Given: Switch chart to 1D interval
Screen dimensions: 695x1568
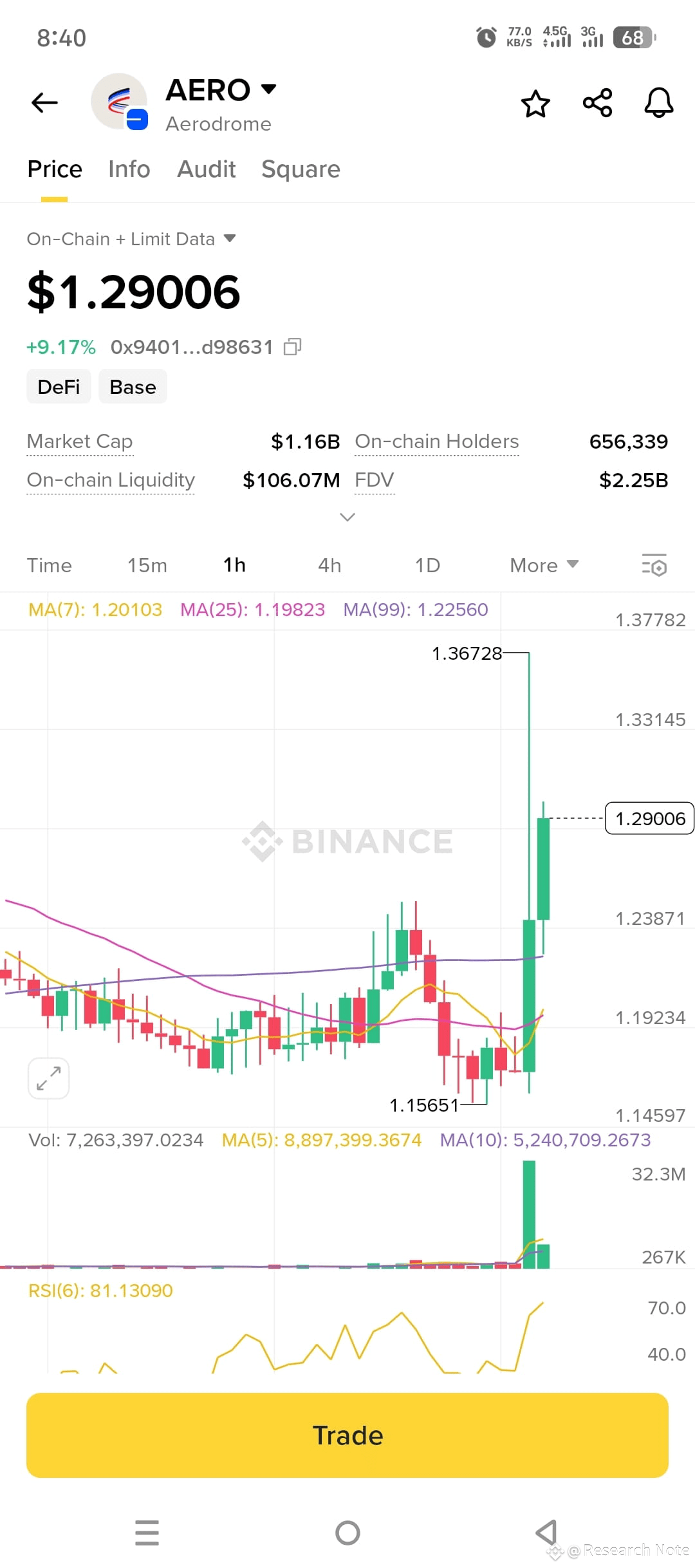Looking at the screenshot, I should coord(427,565).
